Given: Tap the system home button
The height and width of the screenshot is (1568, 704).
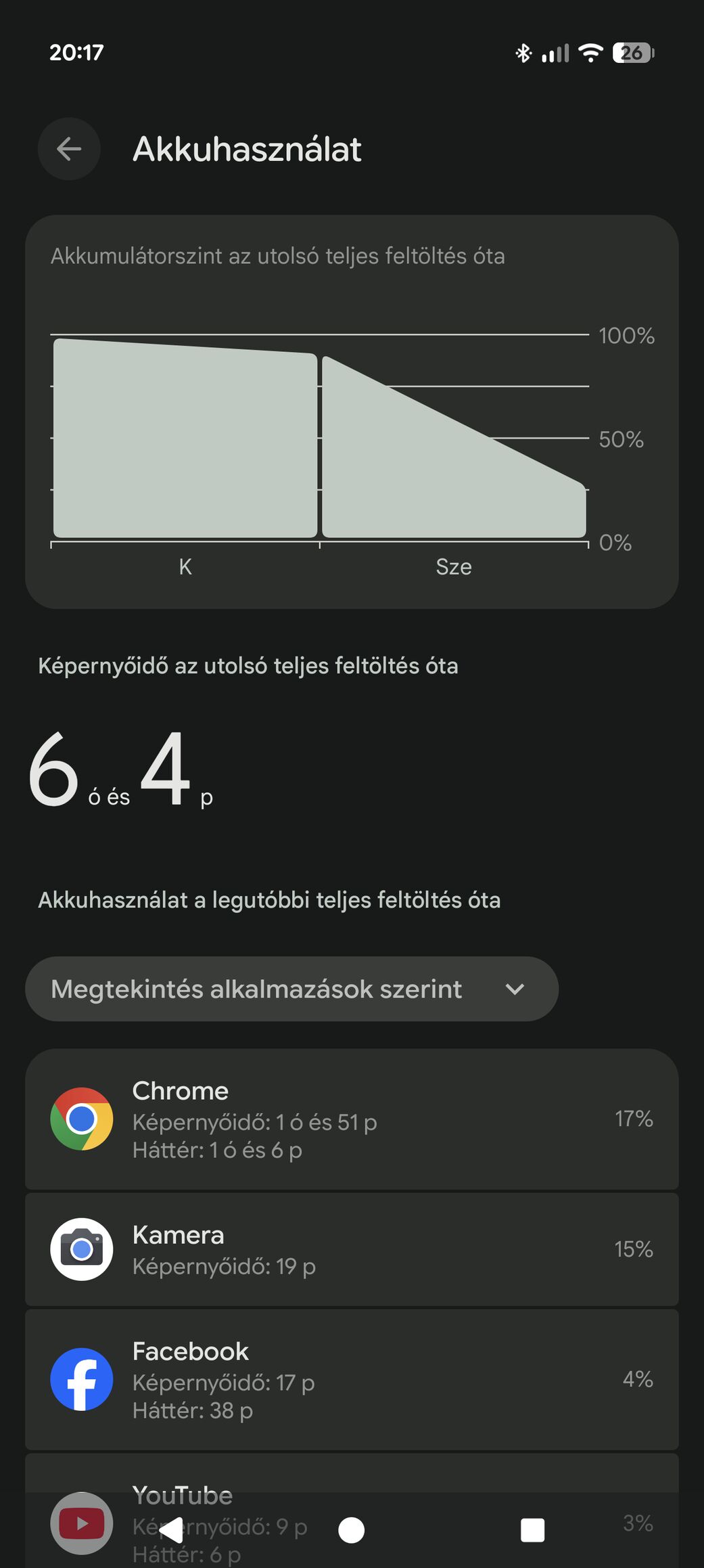Looking at the screenshot, I should tap(351, 1529).
